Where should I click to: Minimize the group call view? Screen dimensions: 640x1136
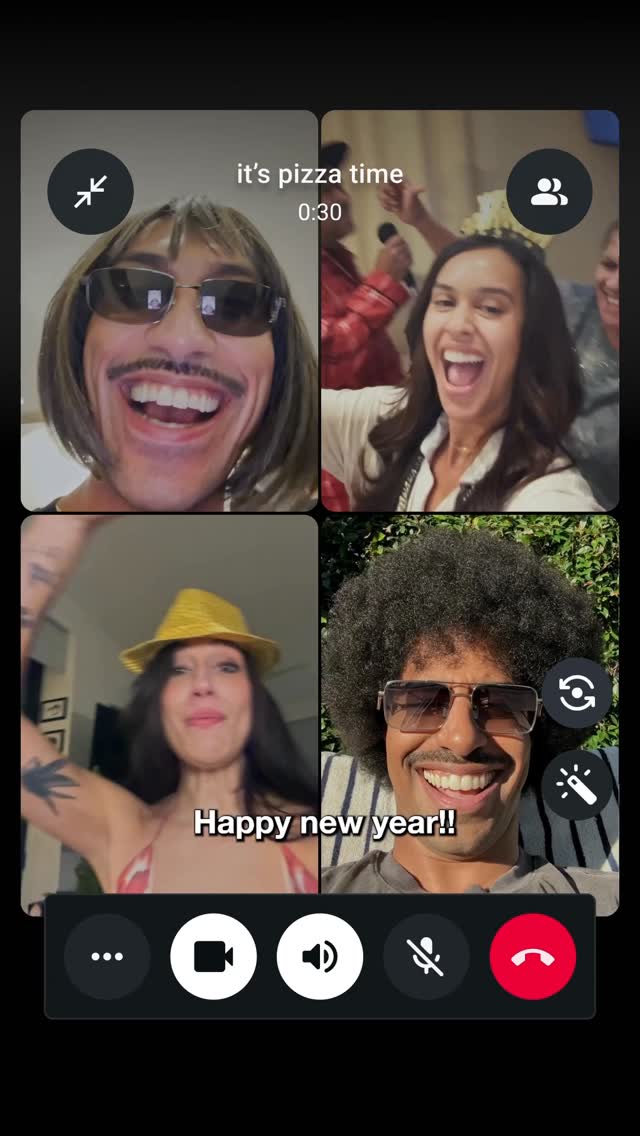coord(90,191)
